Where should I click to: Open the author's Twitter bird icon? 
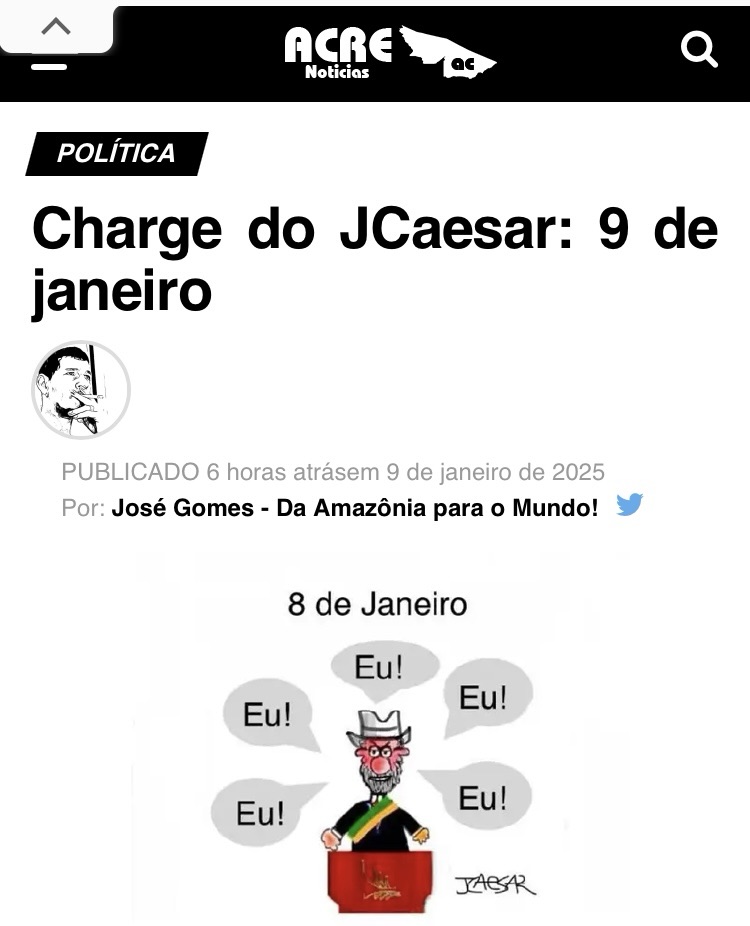click(629, 505)
